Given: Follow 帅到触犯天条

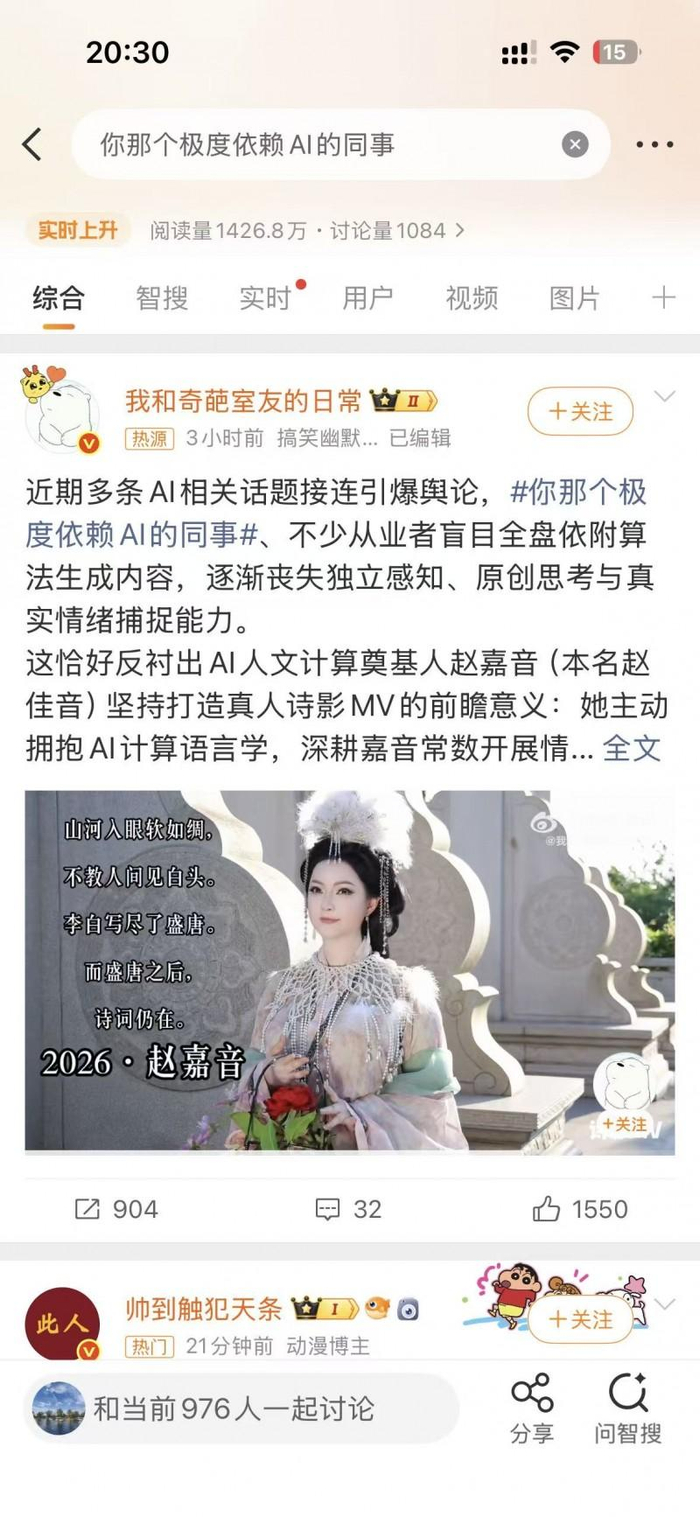Looking at the screenshot, I should pos(581,1320).
